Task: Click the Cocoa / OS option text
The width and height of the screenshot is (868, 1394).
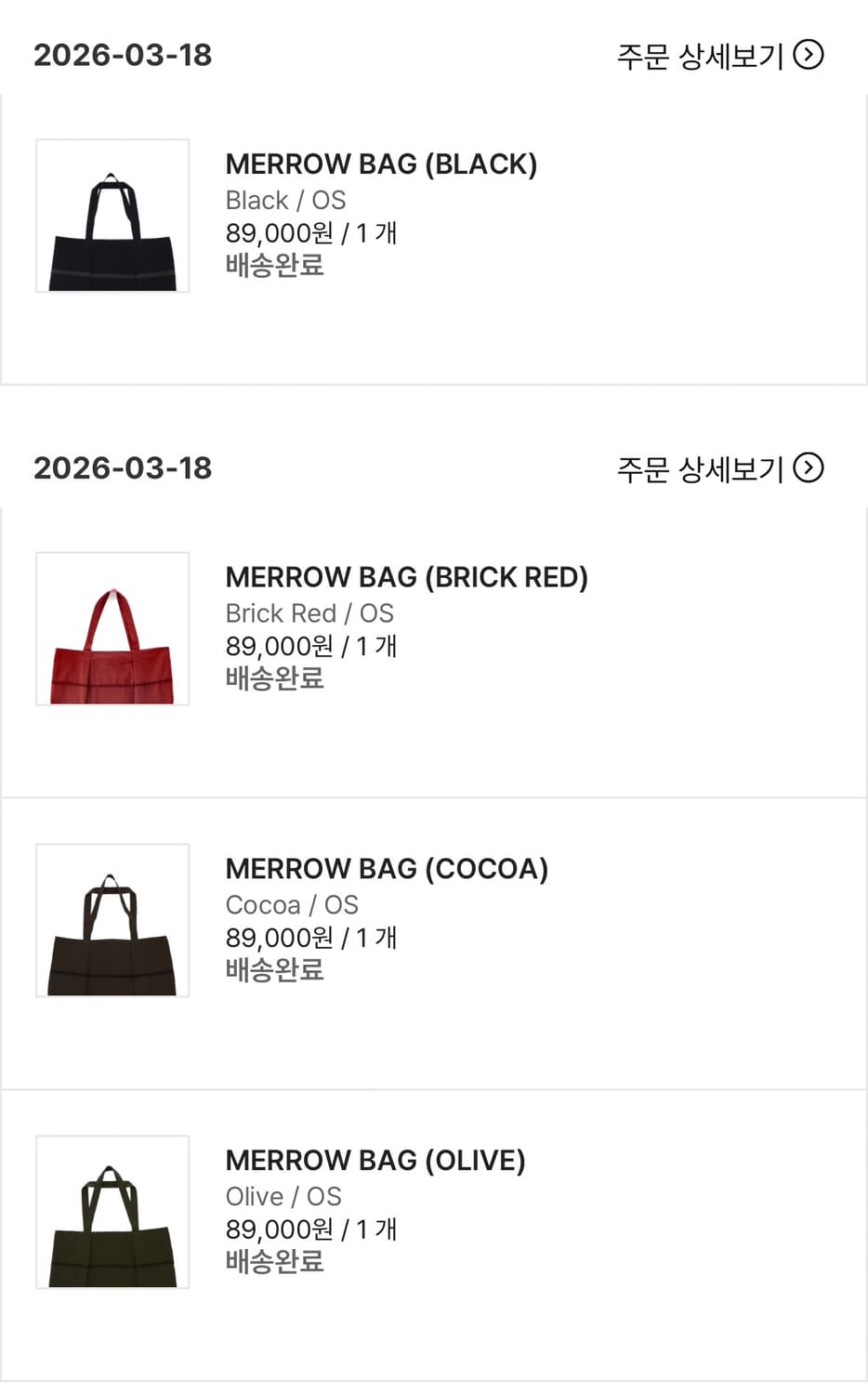Action: click(292, 903)
